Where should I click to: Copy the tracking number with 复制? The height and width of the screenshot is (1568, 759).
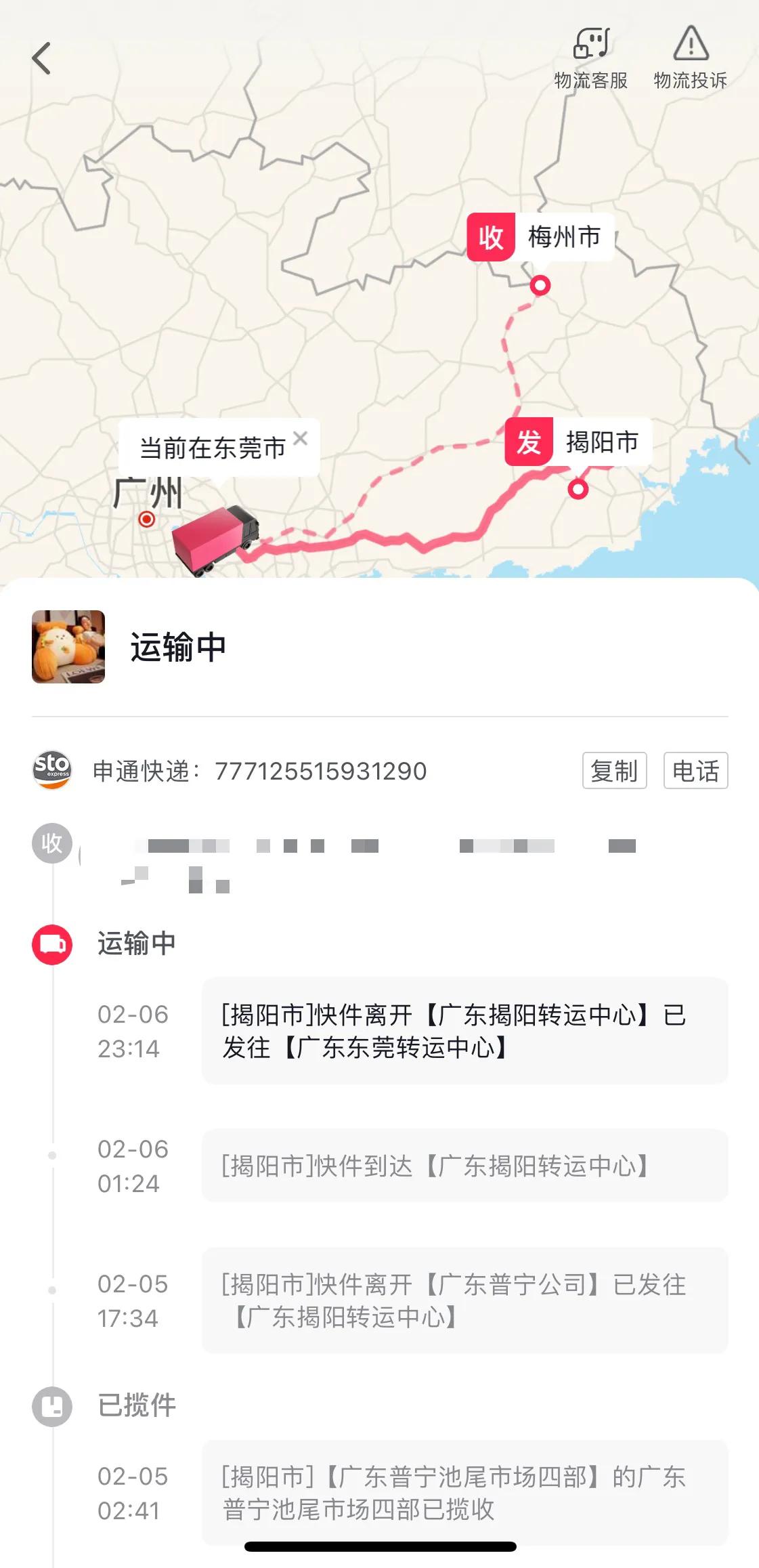(613, 771)
